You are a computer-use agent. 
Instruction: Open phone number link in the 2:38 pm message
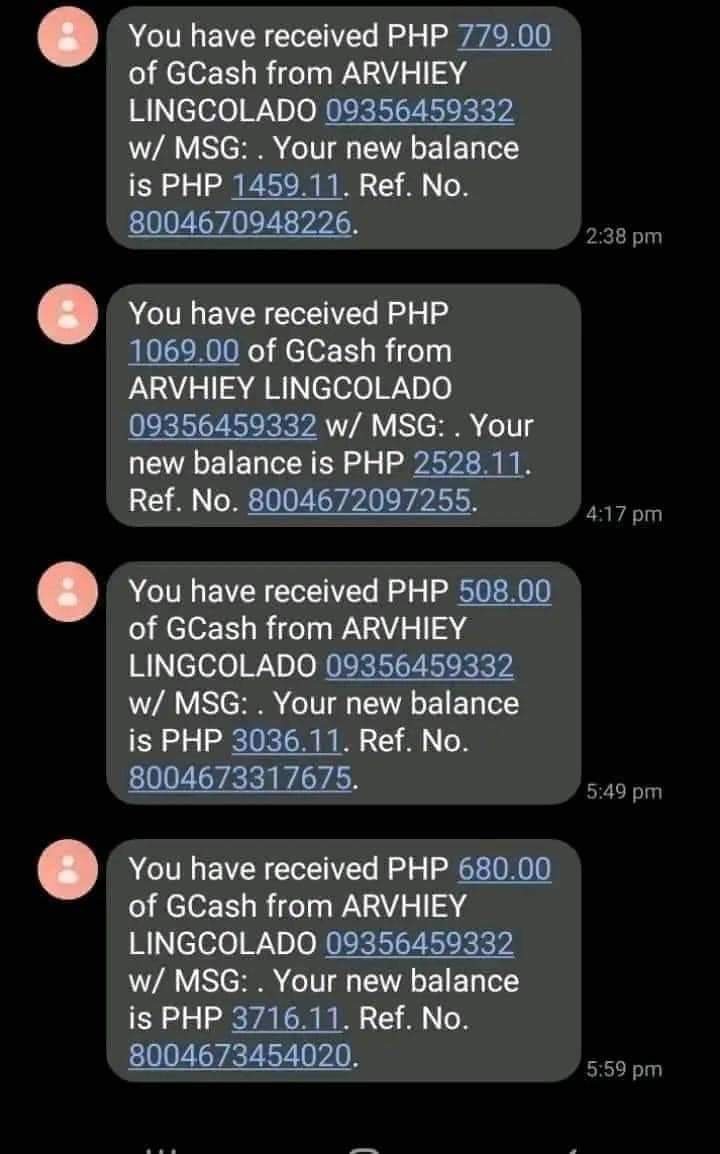coord(420,111)
